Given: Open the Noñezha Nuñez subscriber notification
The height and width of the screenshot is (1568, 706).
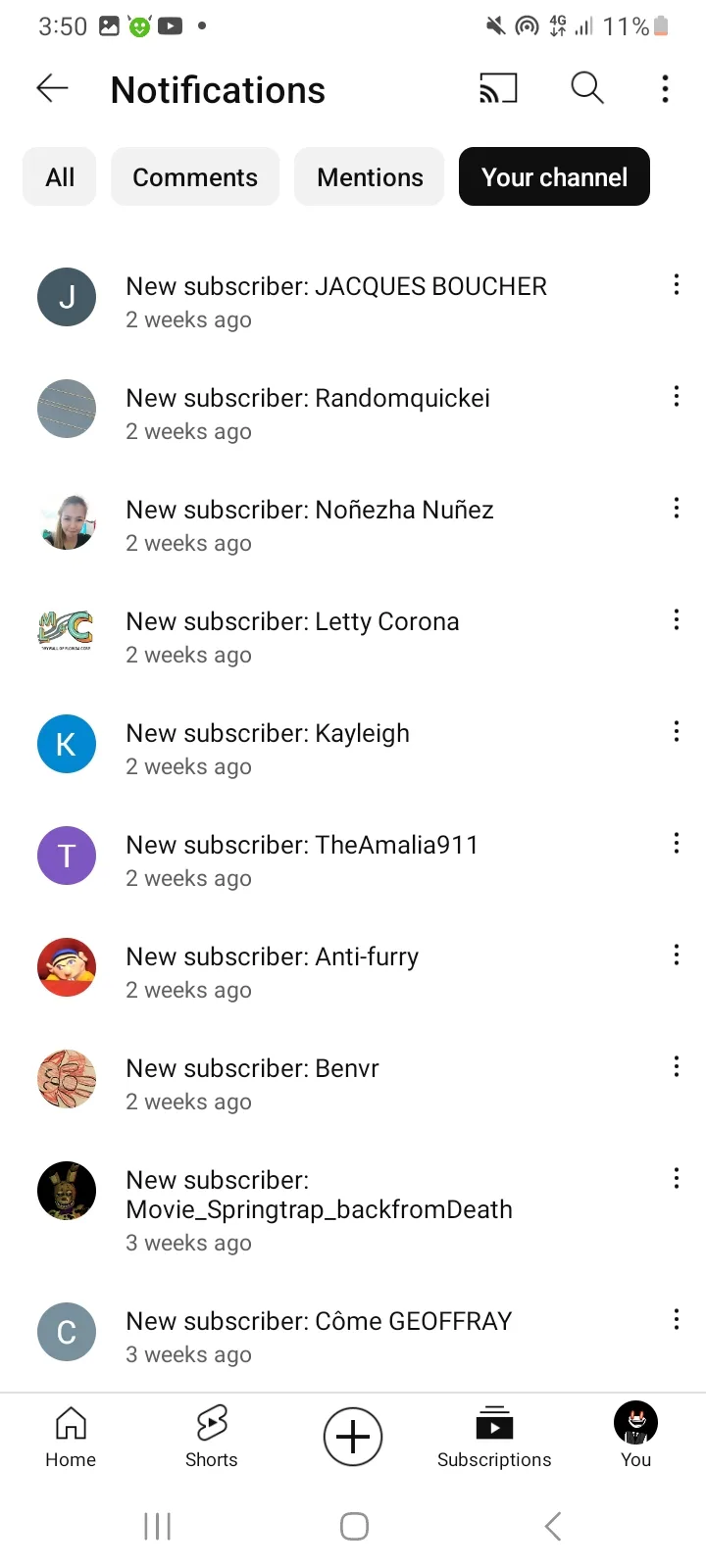Looking at the screenshot, I should tap(353, 520).
